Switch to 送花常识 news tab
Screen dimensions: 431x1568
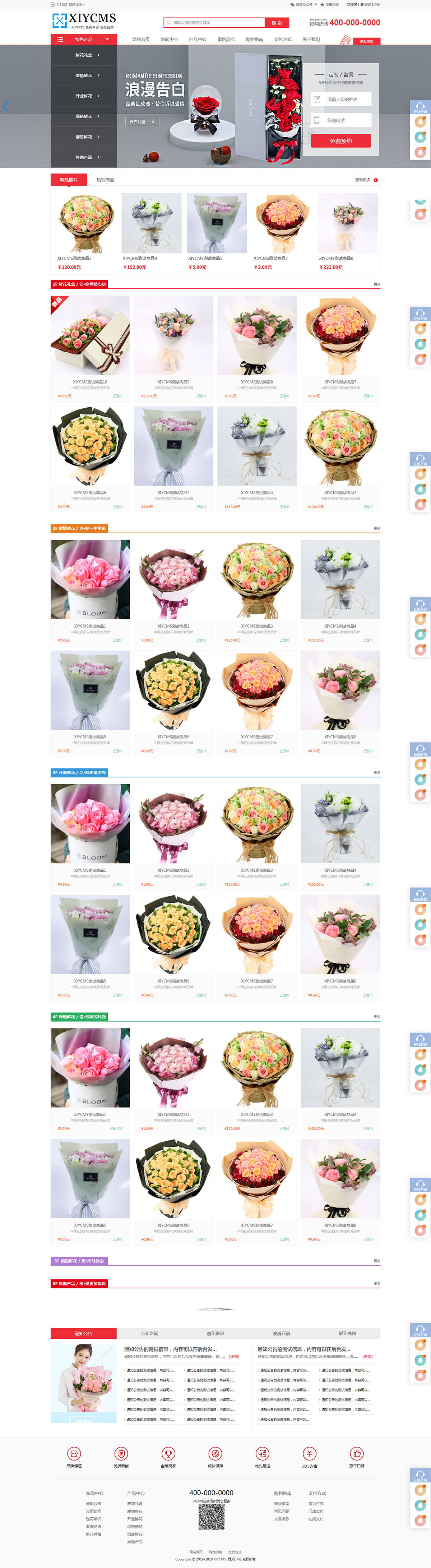tap(215, 1334)
